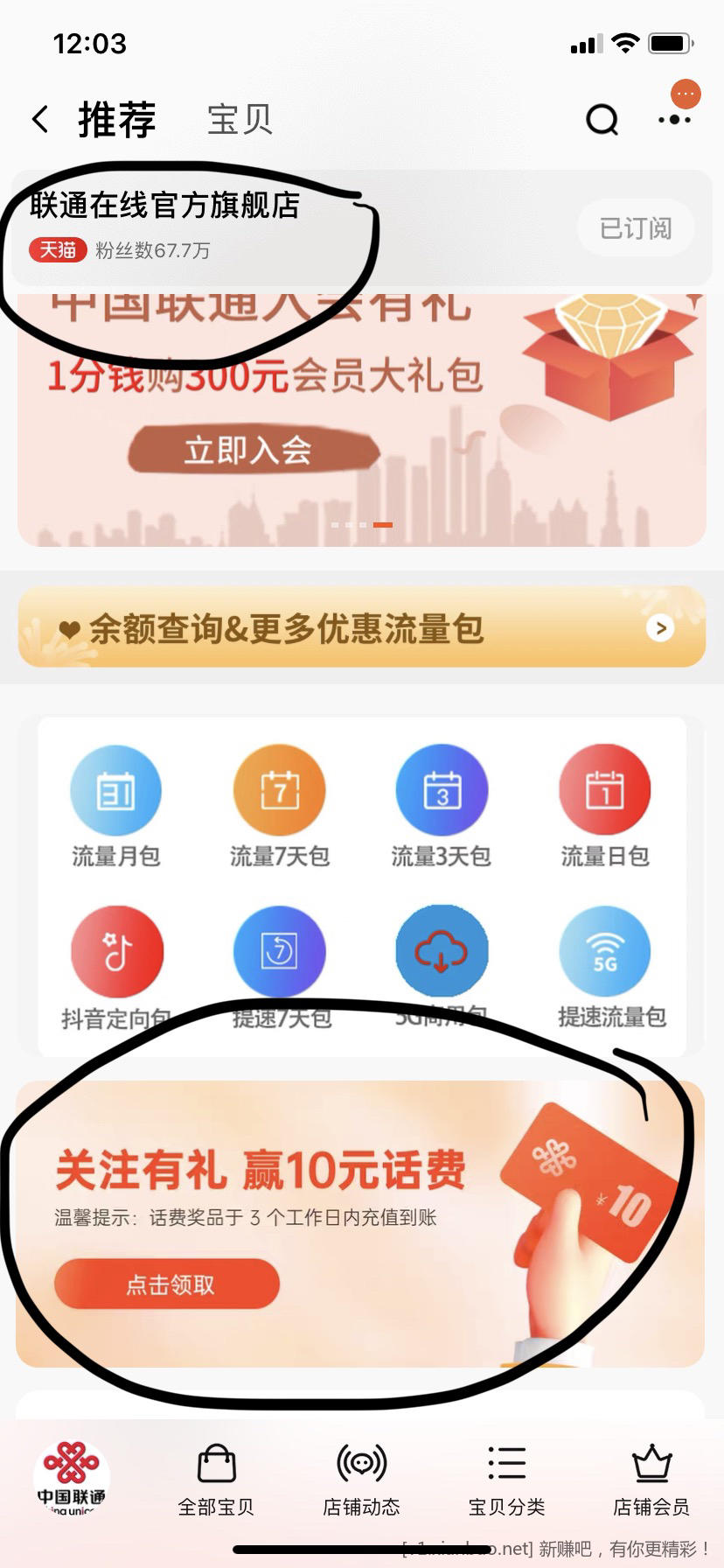Open 宝贝分类 in bottom bar

pyautogui.click(x=506, y=1480)
